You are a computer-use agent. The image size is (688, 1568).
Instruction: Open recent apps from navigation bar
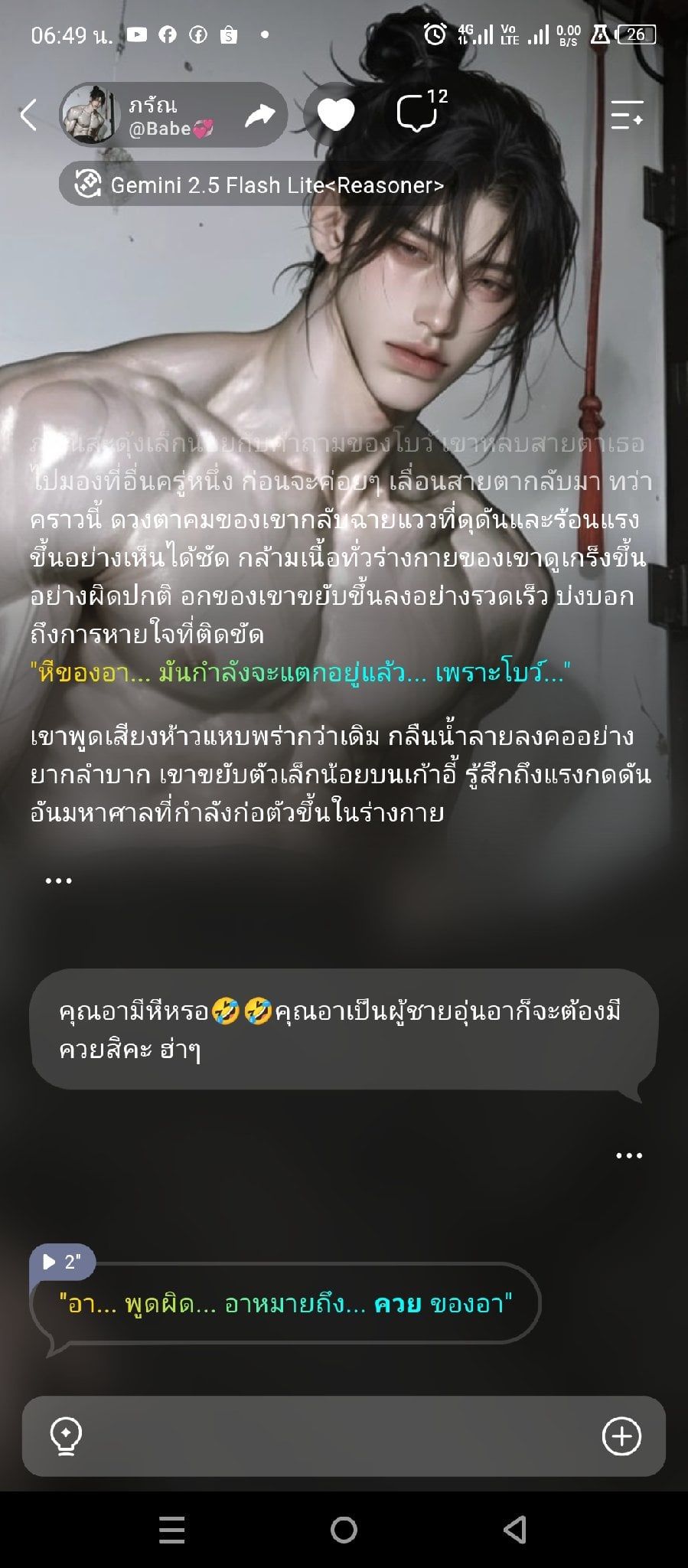click(172, 1530)
